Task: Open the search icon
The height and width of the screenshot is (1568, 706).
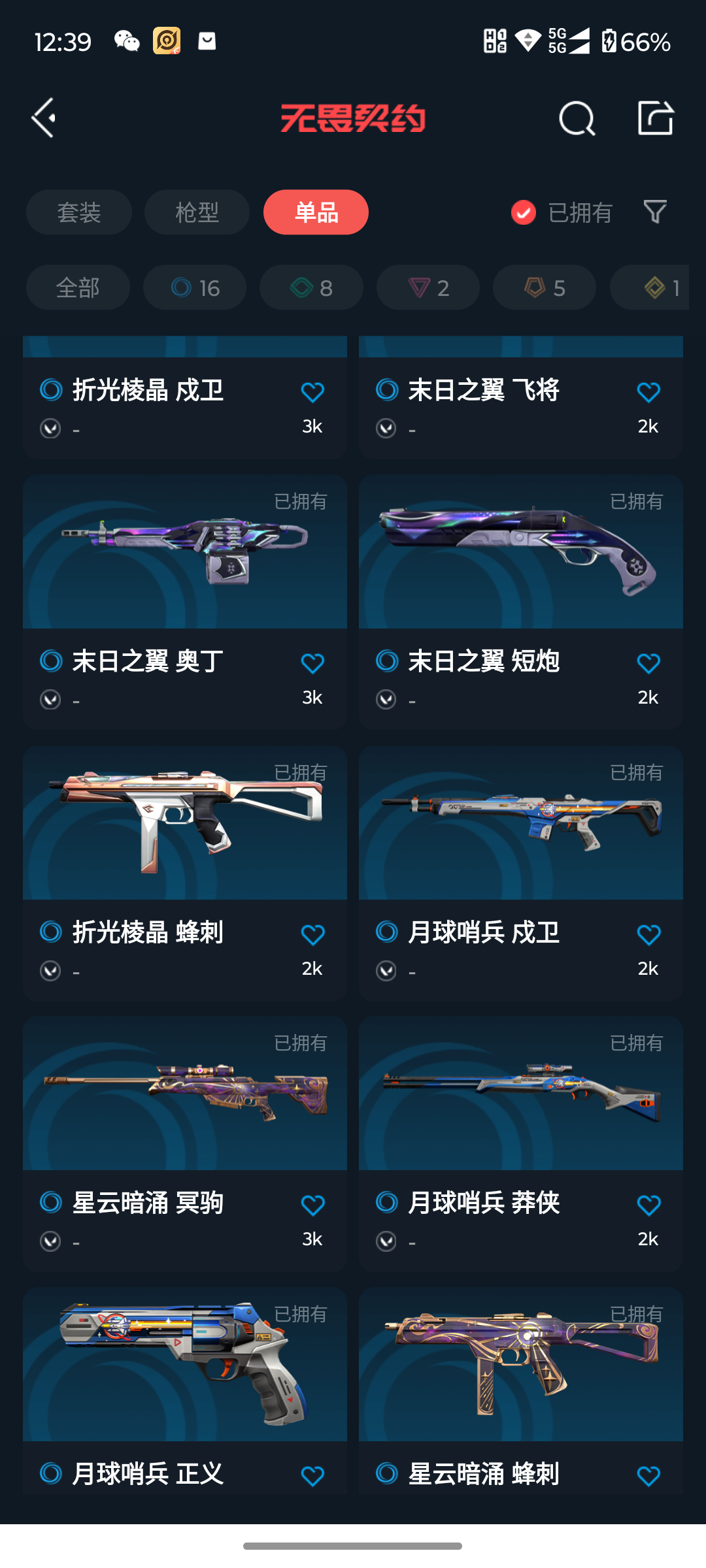Action: coord(577,118)
